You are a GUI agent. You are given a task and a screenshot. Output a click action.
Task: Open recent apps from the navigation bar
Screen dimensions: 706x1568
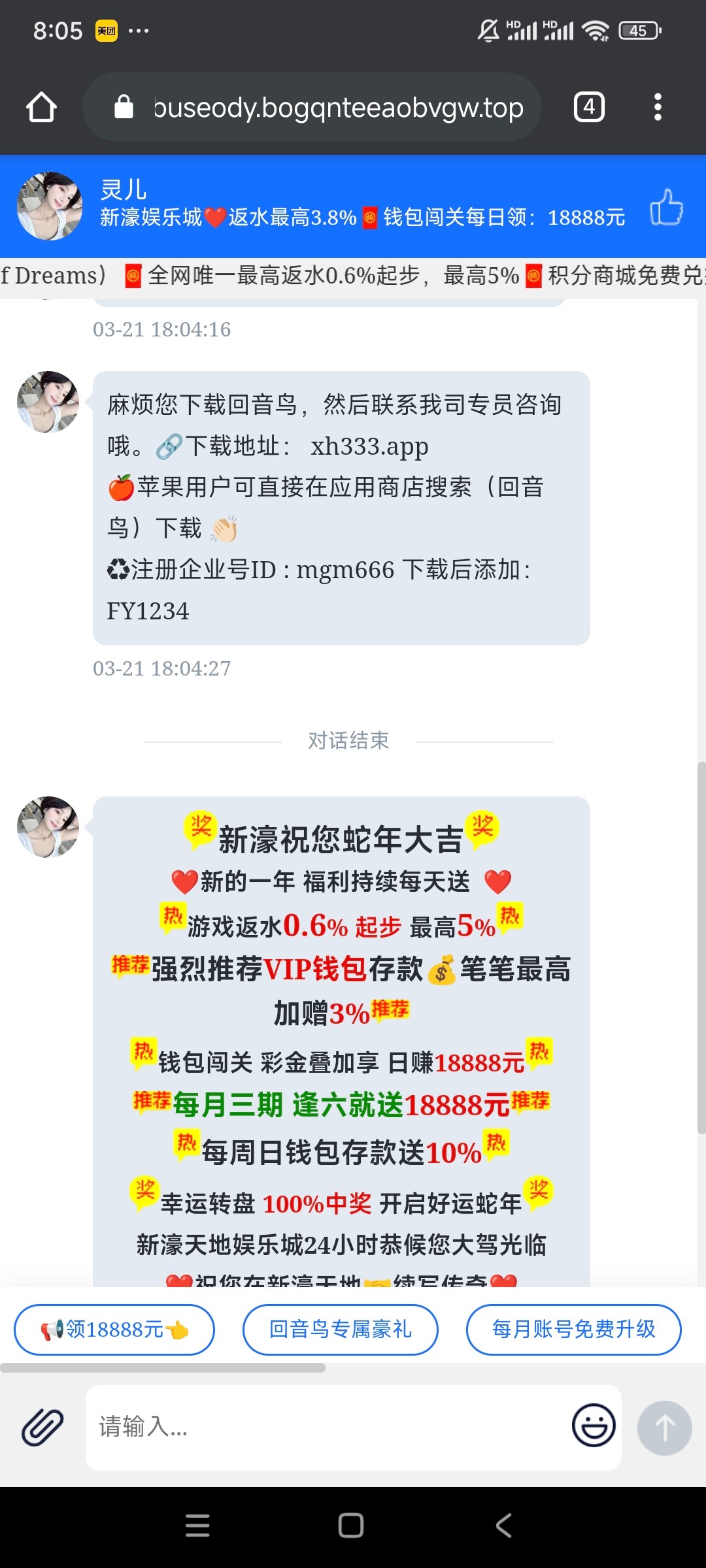(197, 1526)
